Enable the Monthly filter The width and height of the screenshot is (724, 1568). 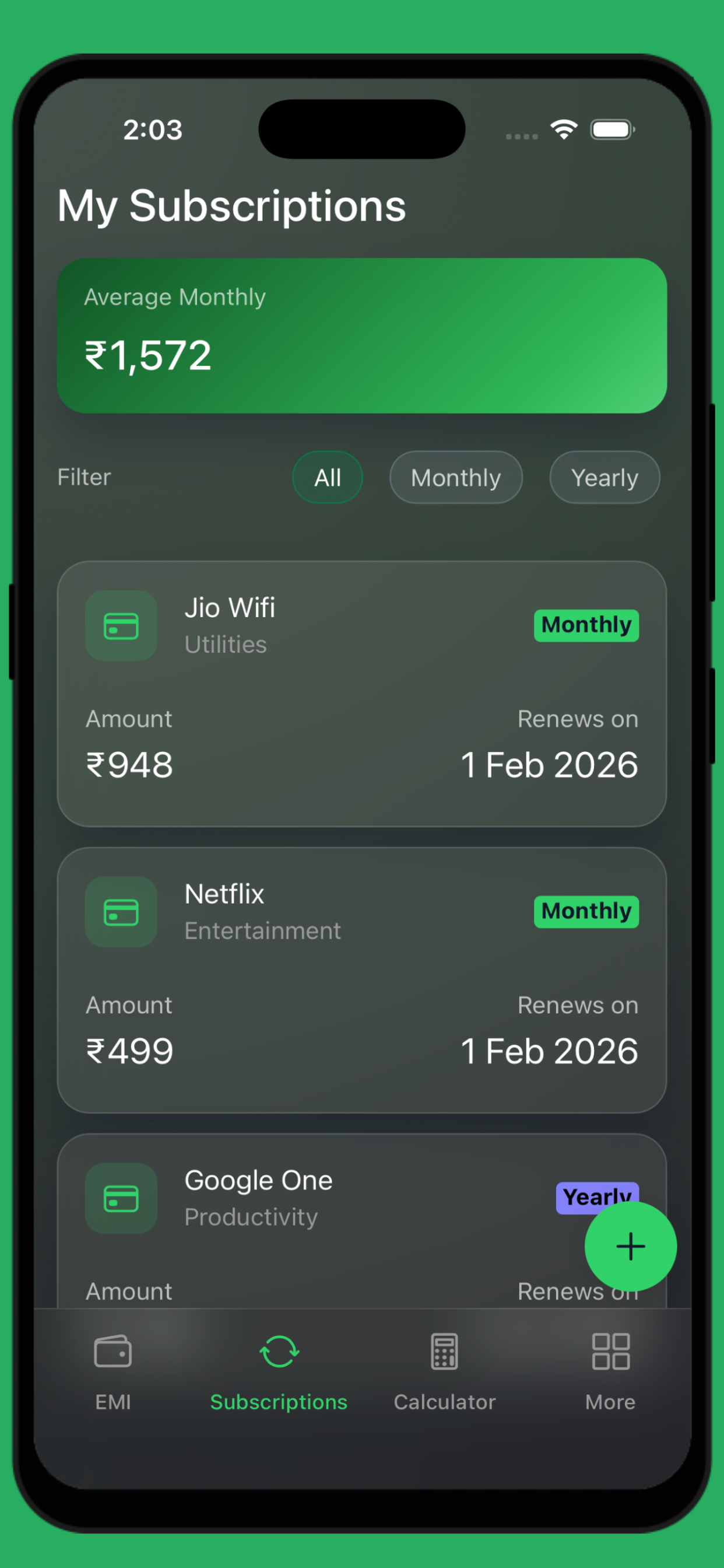[456, 477]
